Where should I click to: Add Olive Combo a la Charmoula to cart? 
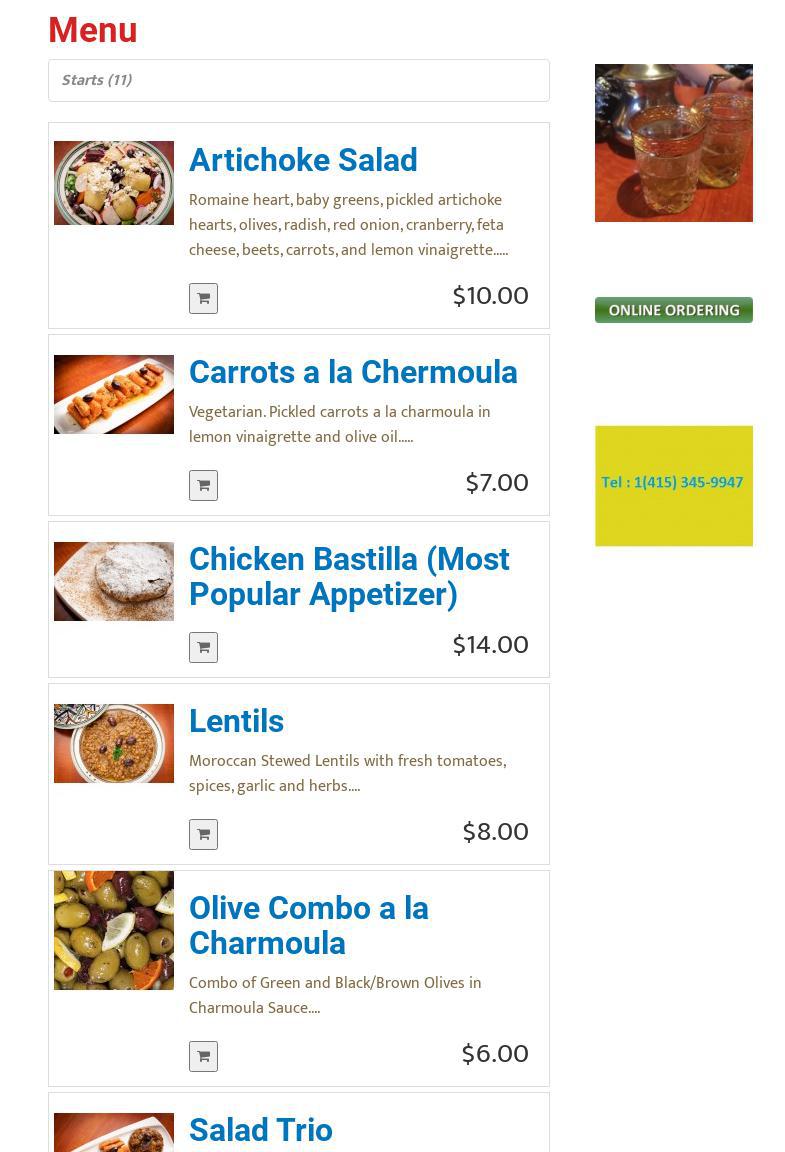click(x=203, y=1056)
